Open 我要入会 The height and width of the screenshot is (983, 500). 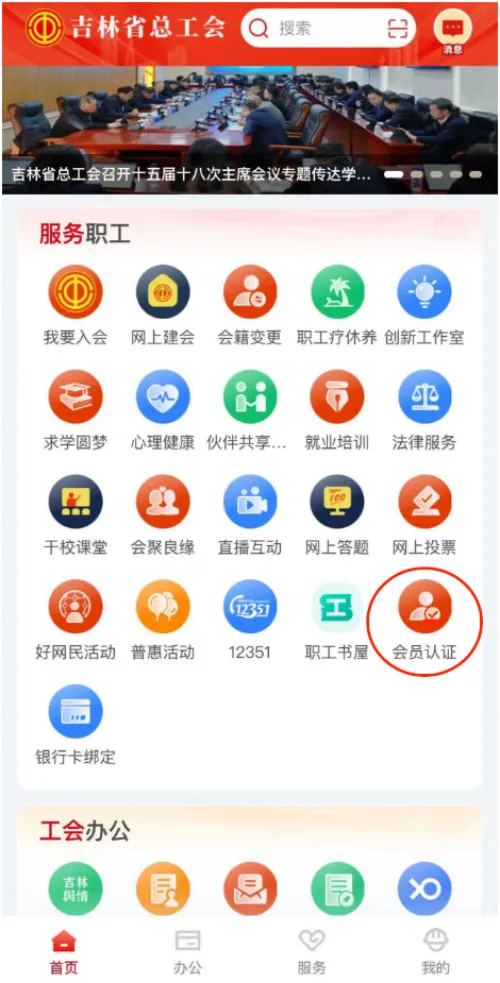tap(75, 306)
